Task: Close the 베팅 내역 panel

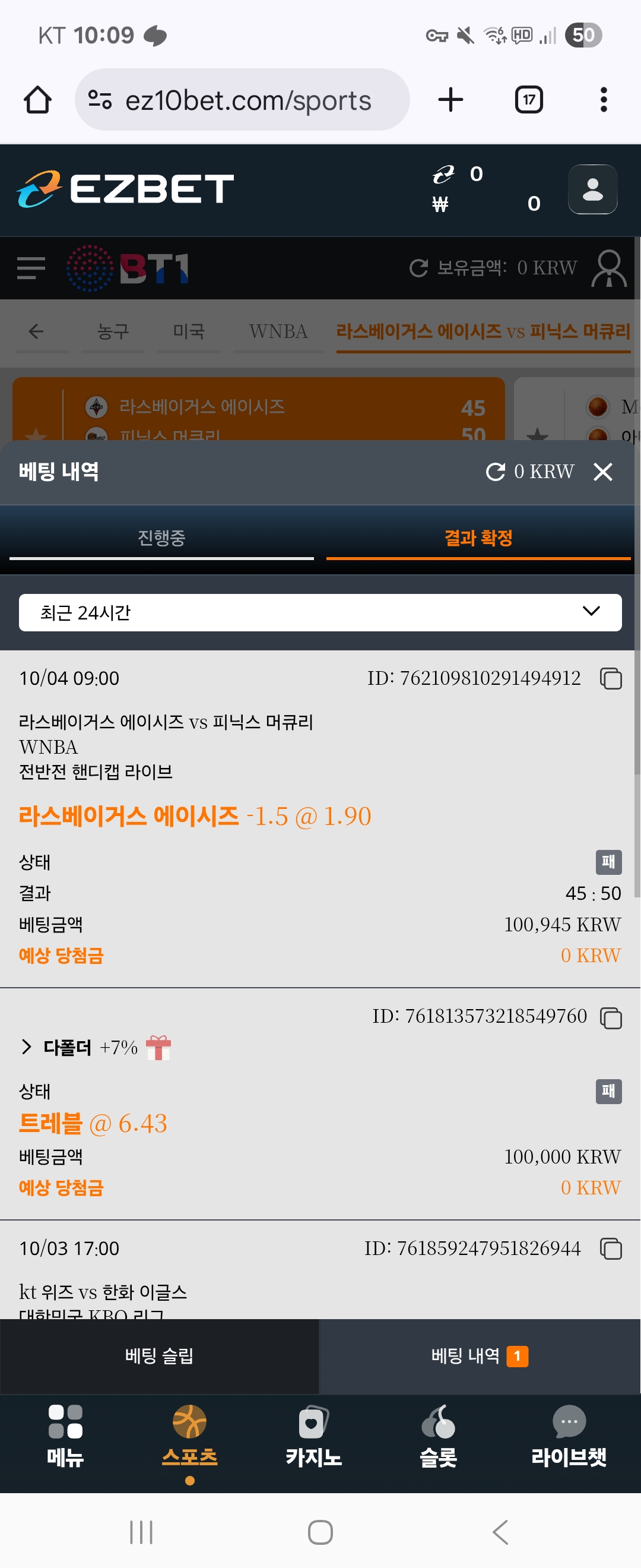Action: pyautogui.click(x=602, y=472)
